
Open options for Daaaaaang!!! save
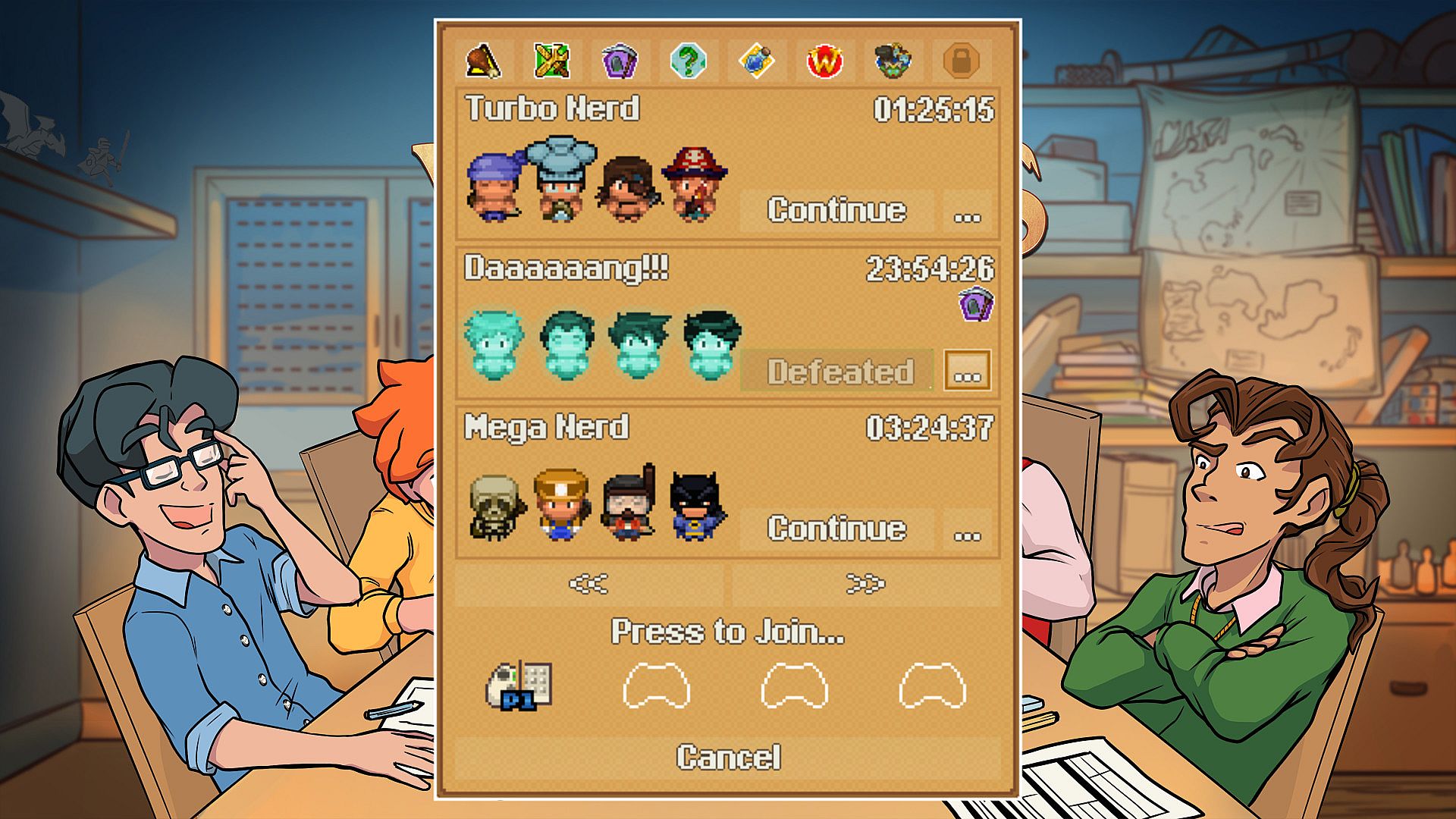tap(967, 371)
